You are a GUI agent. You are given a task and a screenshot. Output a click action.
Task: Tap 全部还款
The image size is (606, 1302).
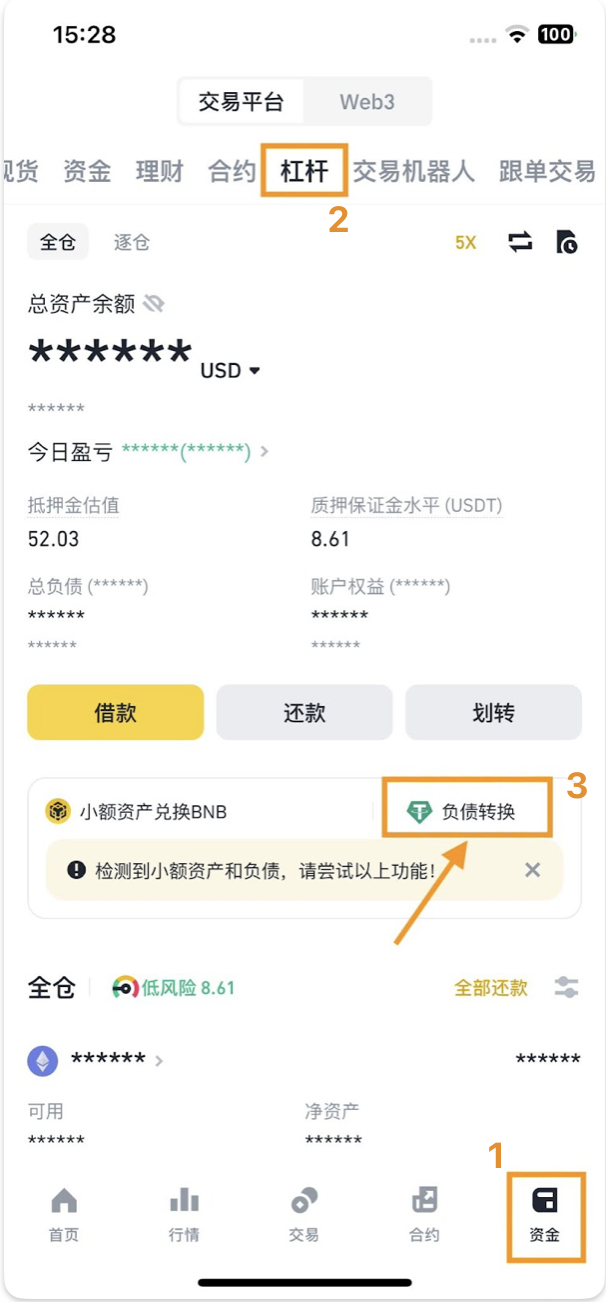click(491, 988)
